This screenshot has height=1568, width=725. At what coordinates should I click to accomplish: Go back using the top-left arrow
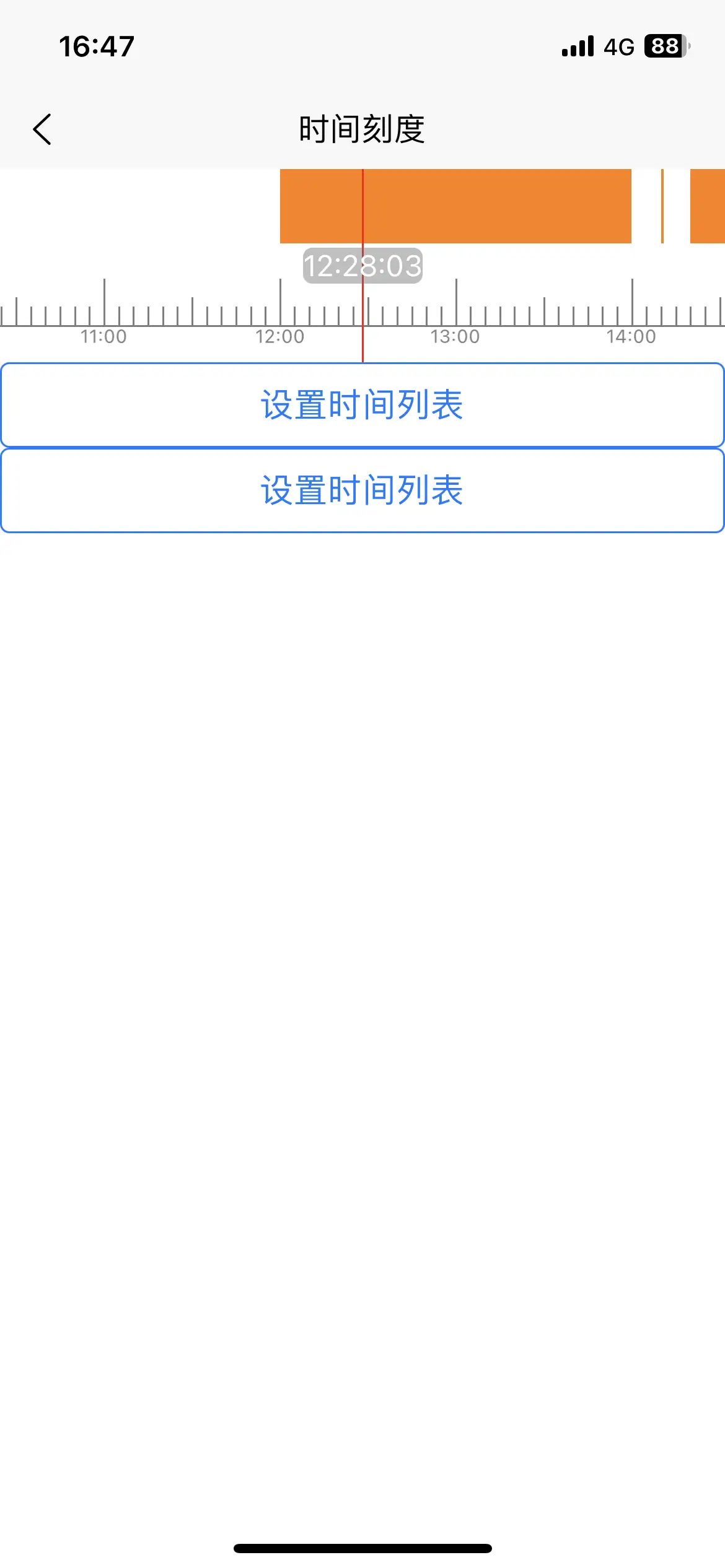42,129
